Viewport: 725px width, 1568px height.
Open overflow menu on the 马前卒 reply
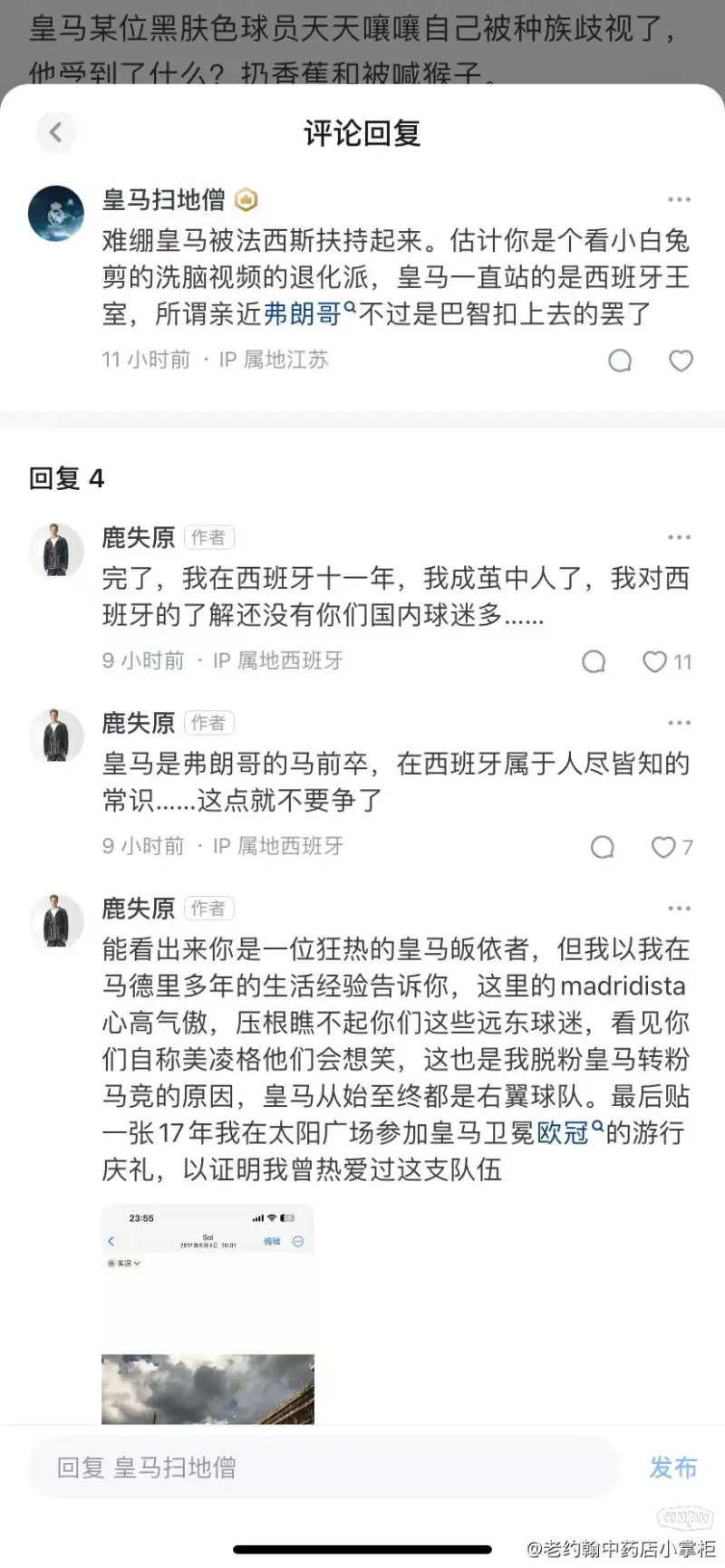[x=679, y=723]
